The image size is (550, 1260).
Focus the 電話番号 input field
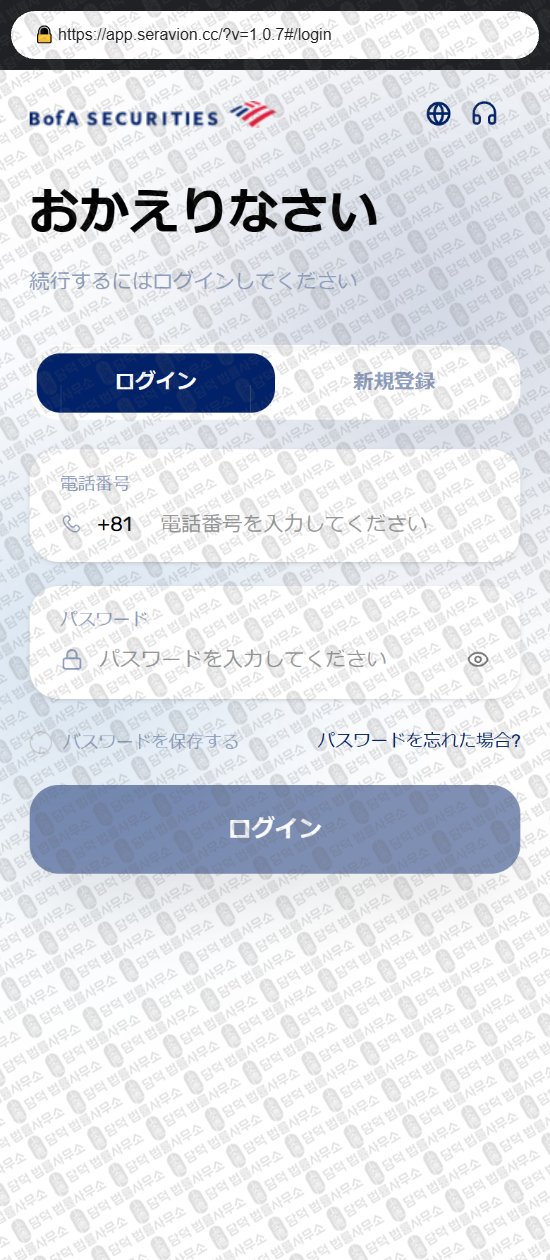click(334, 524)
